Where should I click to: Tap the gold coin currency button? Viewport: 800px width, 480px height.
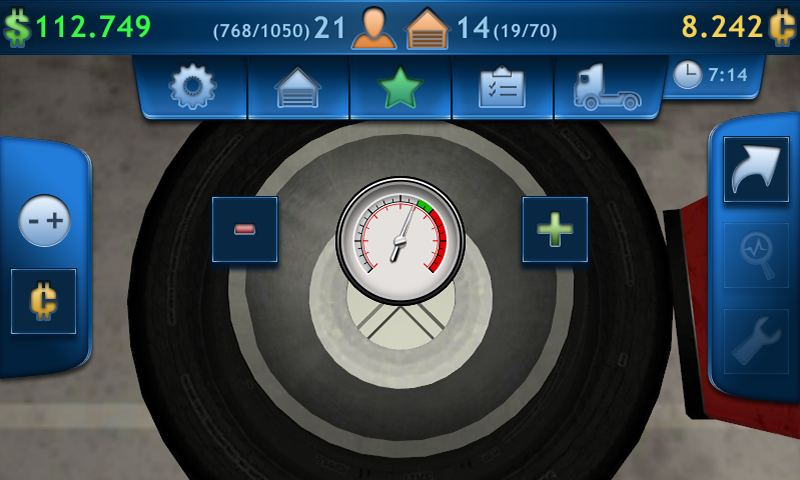click(x=43, y=301)
